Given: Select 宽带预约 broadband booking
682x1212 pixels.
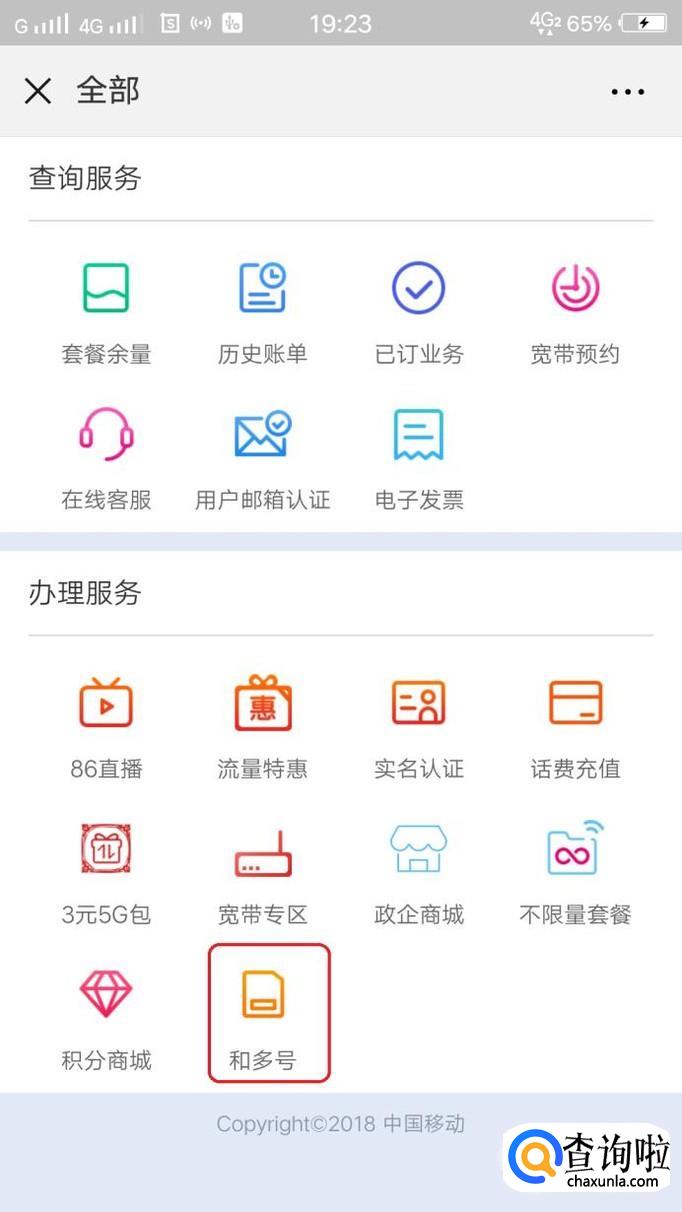Looking at the screenshot, I should click(x=575, y=311).
